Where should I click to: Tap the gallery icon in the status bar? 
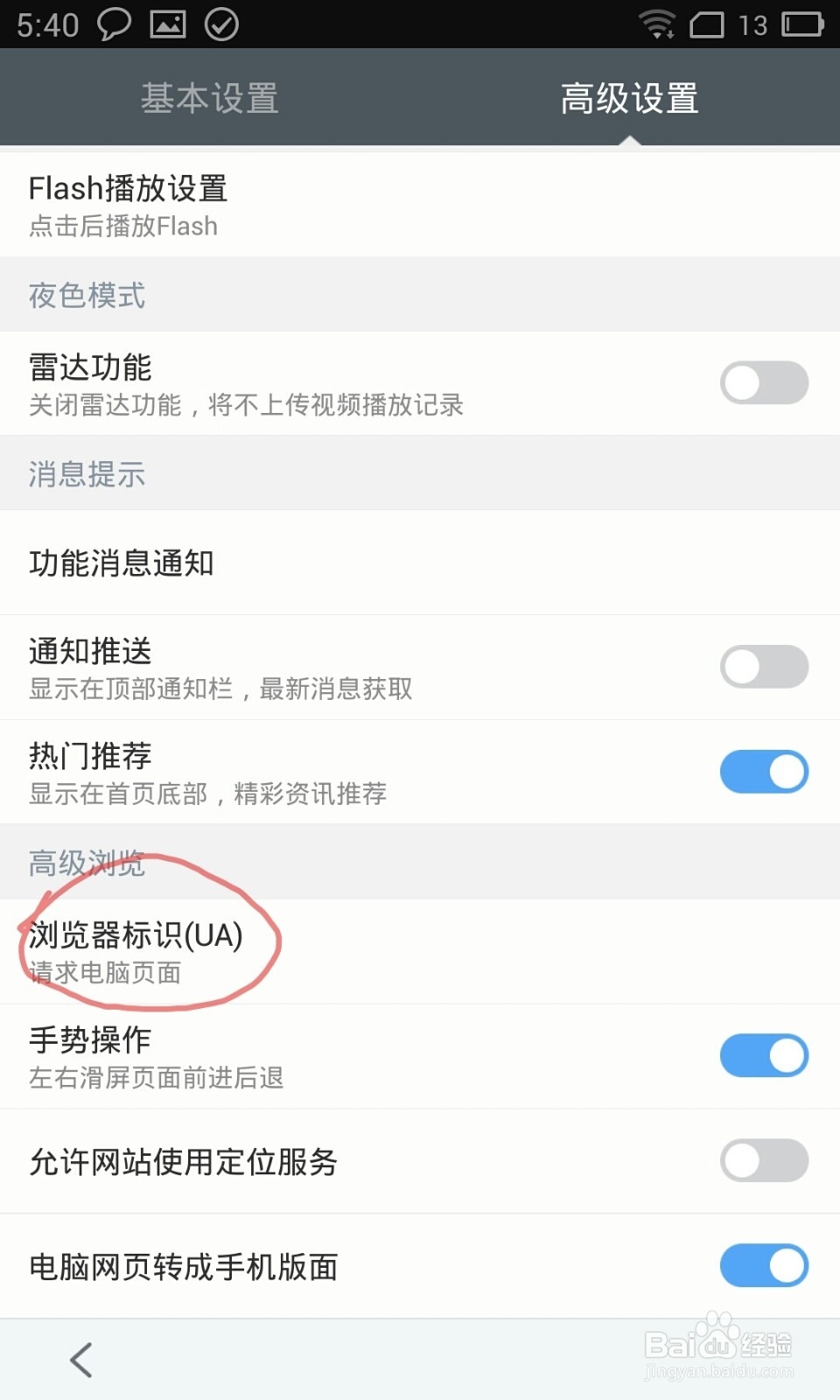point(169,24)
